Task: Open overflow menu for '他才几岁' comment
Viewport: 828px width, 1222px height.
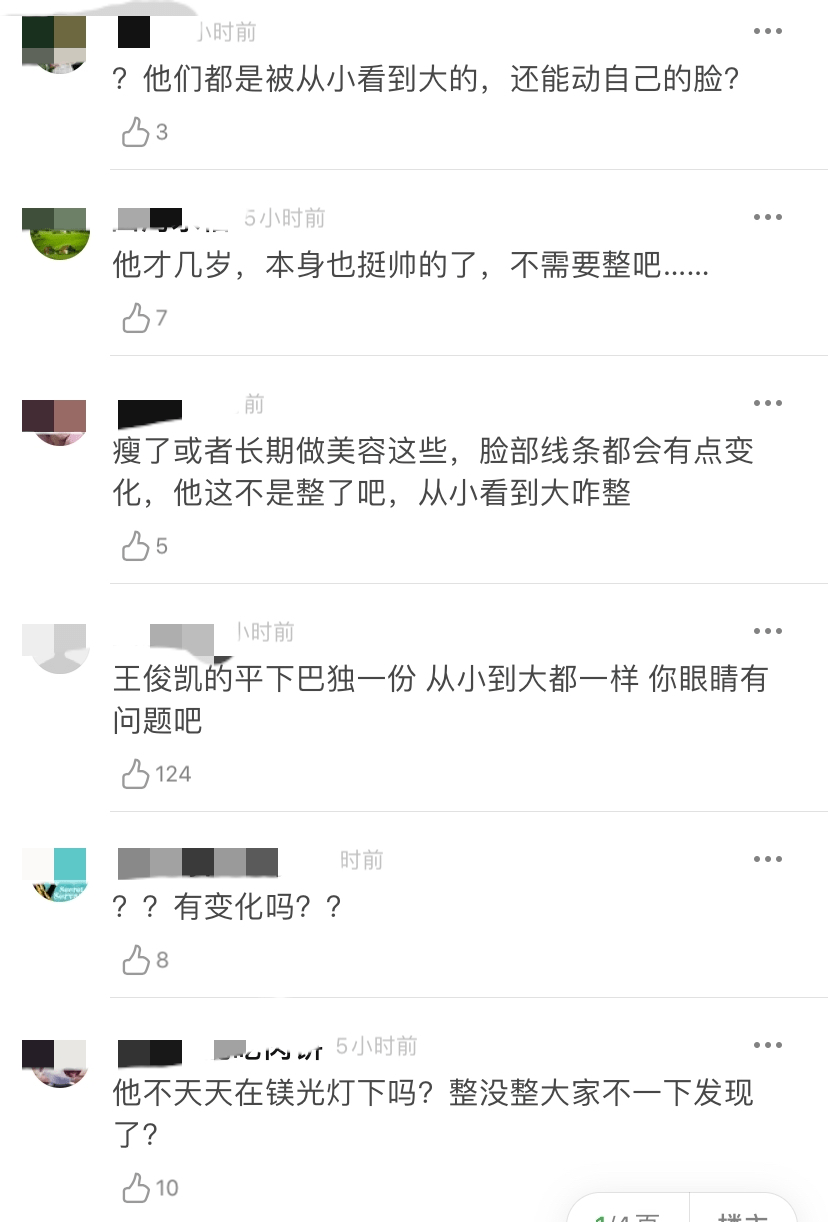Action: pyautogui.click(x=767, y=218)
